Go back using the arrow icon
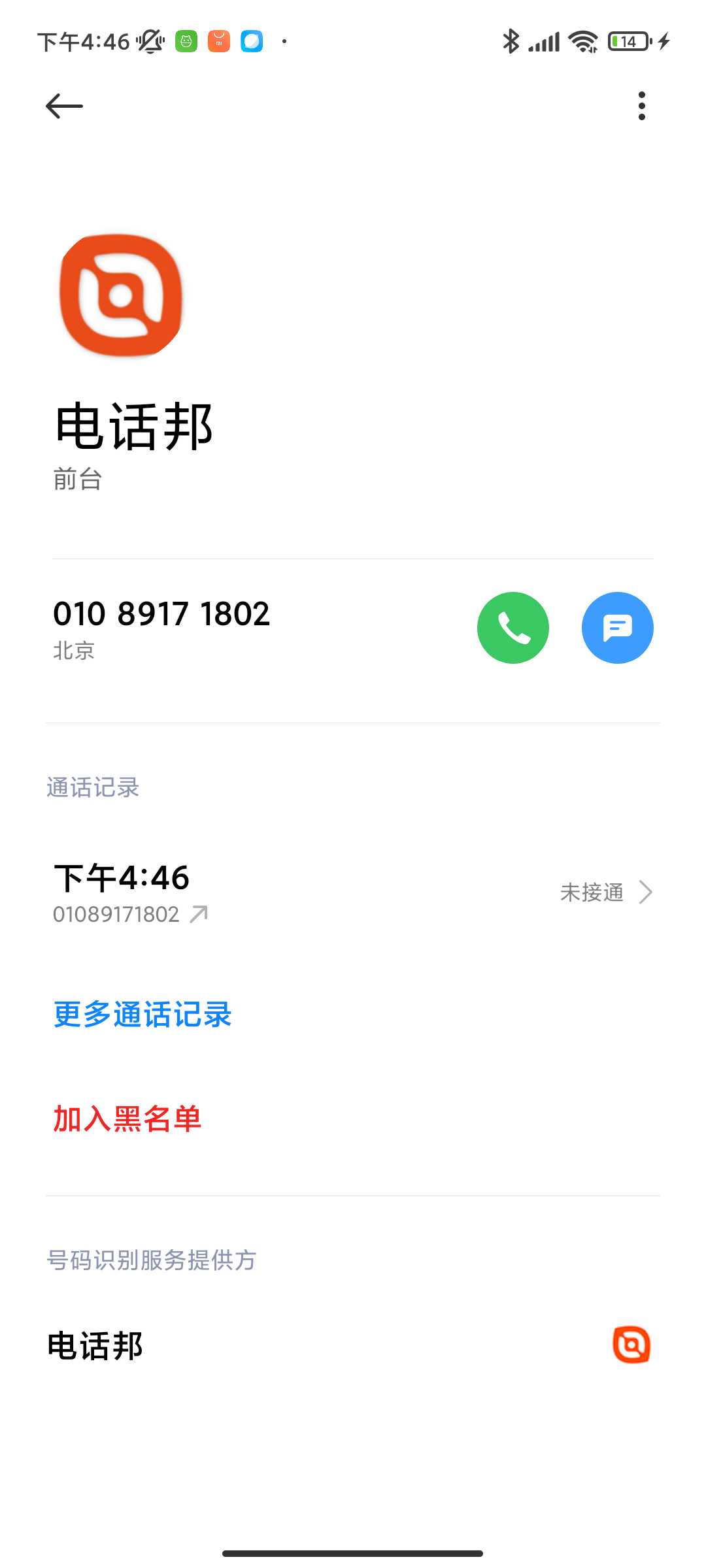This screenshot has height=1568, width=706. (x=64, y=106)
